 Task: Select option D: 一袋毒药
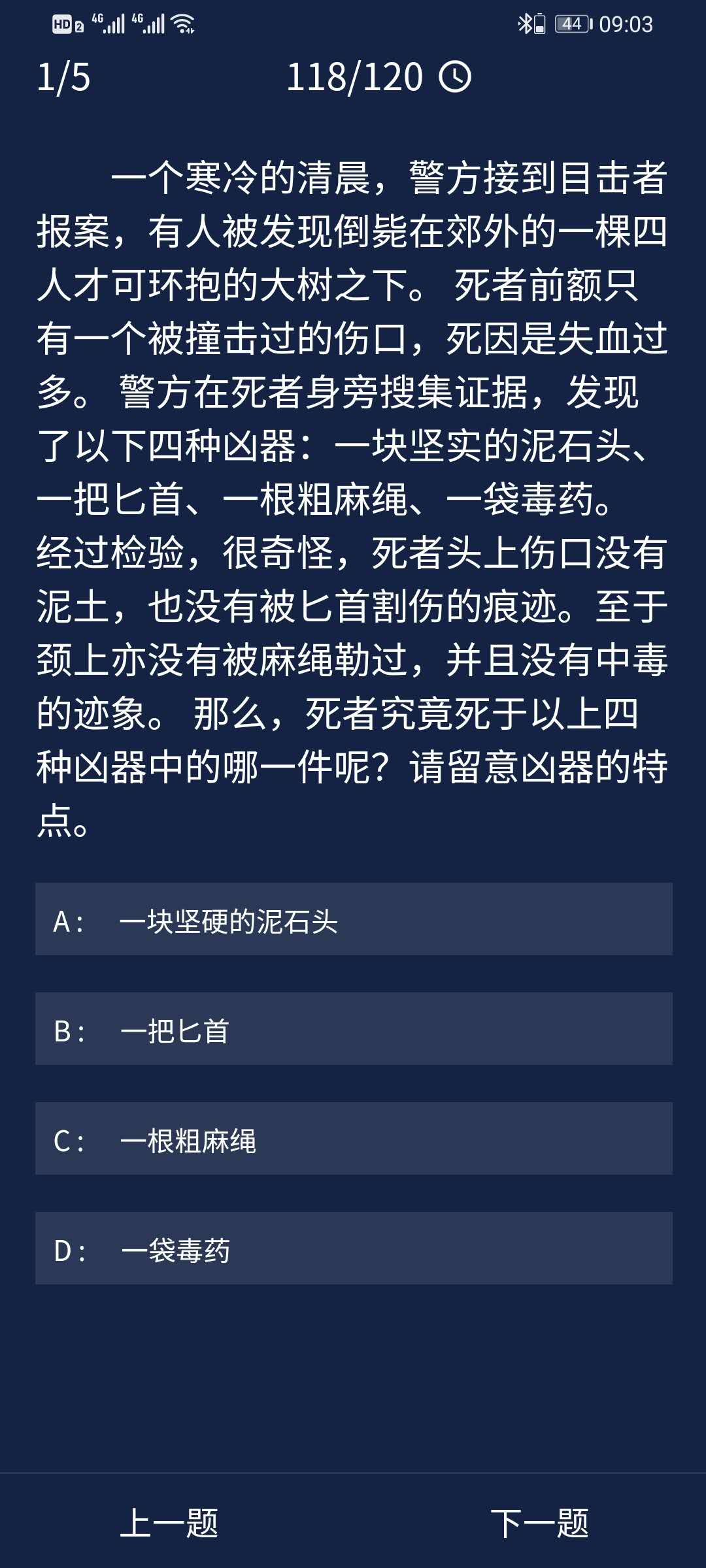[353, 1249]
